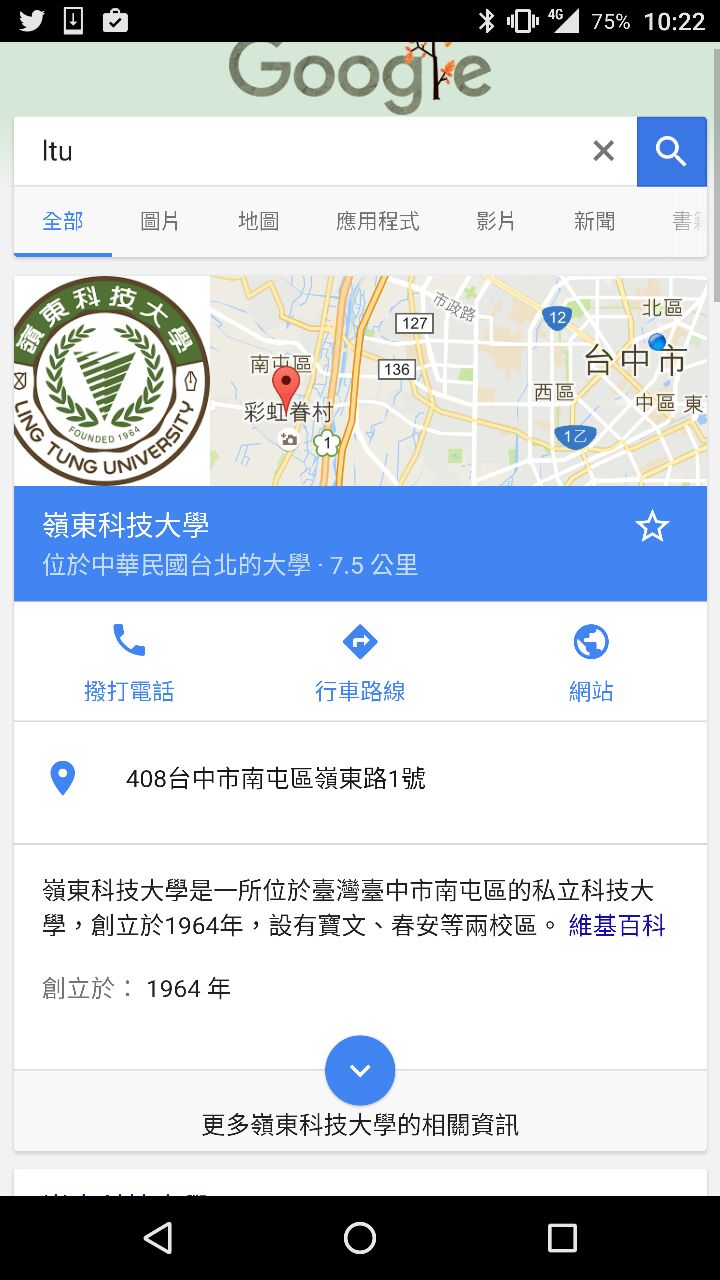
Task: Go back using the navigation bar
Action: (x=158, y=1238)
